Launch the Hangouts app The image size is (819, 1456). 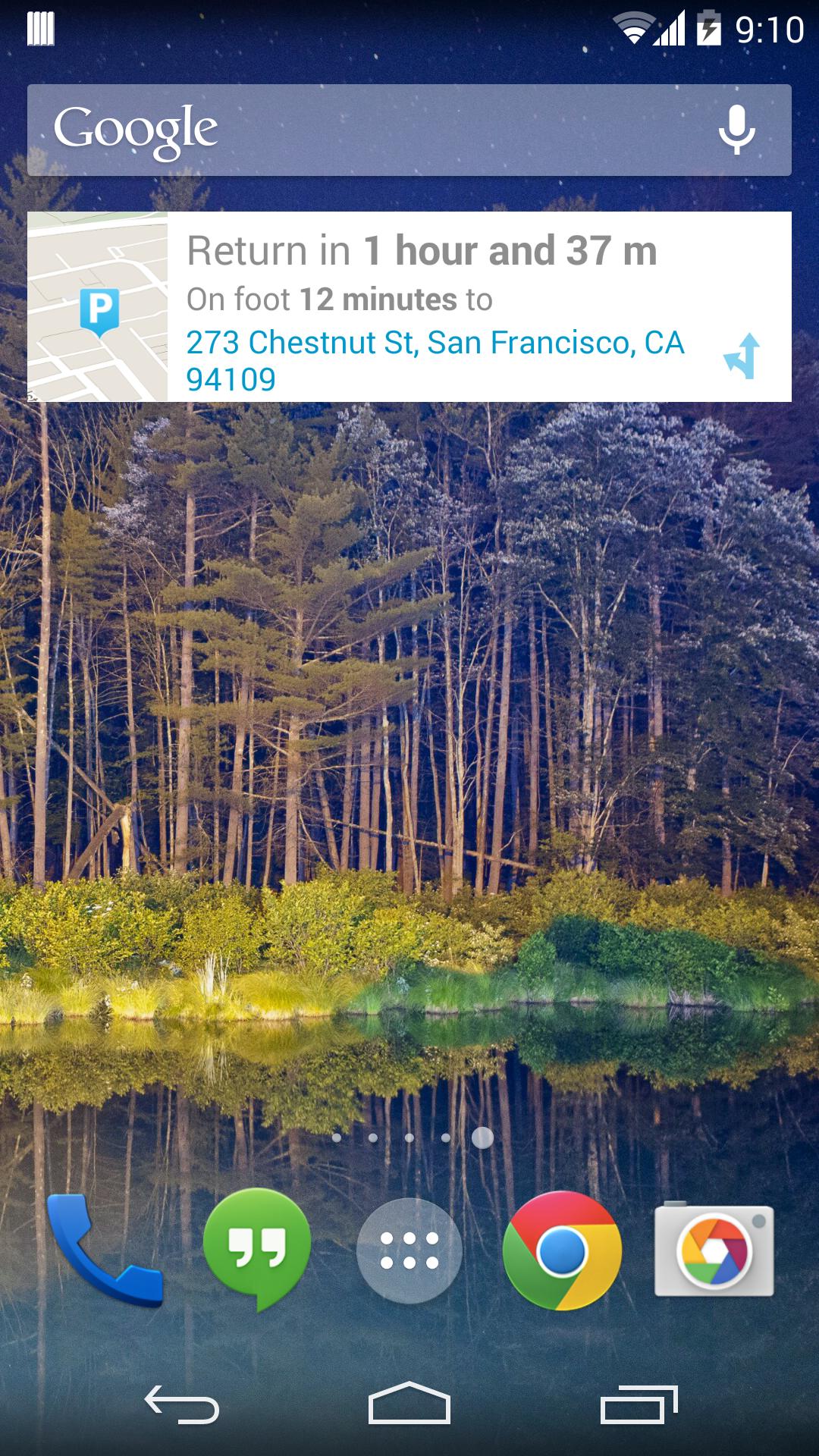coord(257,1249)
